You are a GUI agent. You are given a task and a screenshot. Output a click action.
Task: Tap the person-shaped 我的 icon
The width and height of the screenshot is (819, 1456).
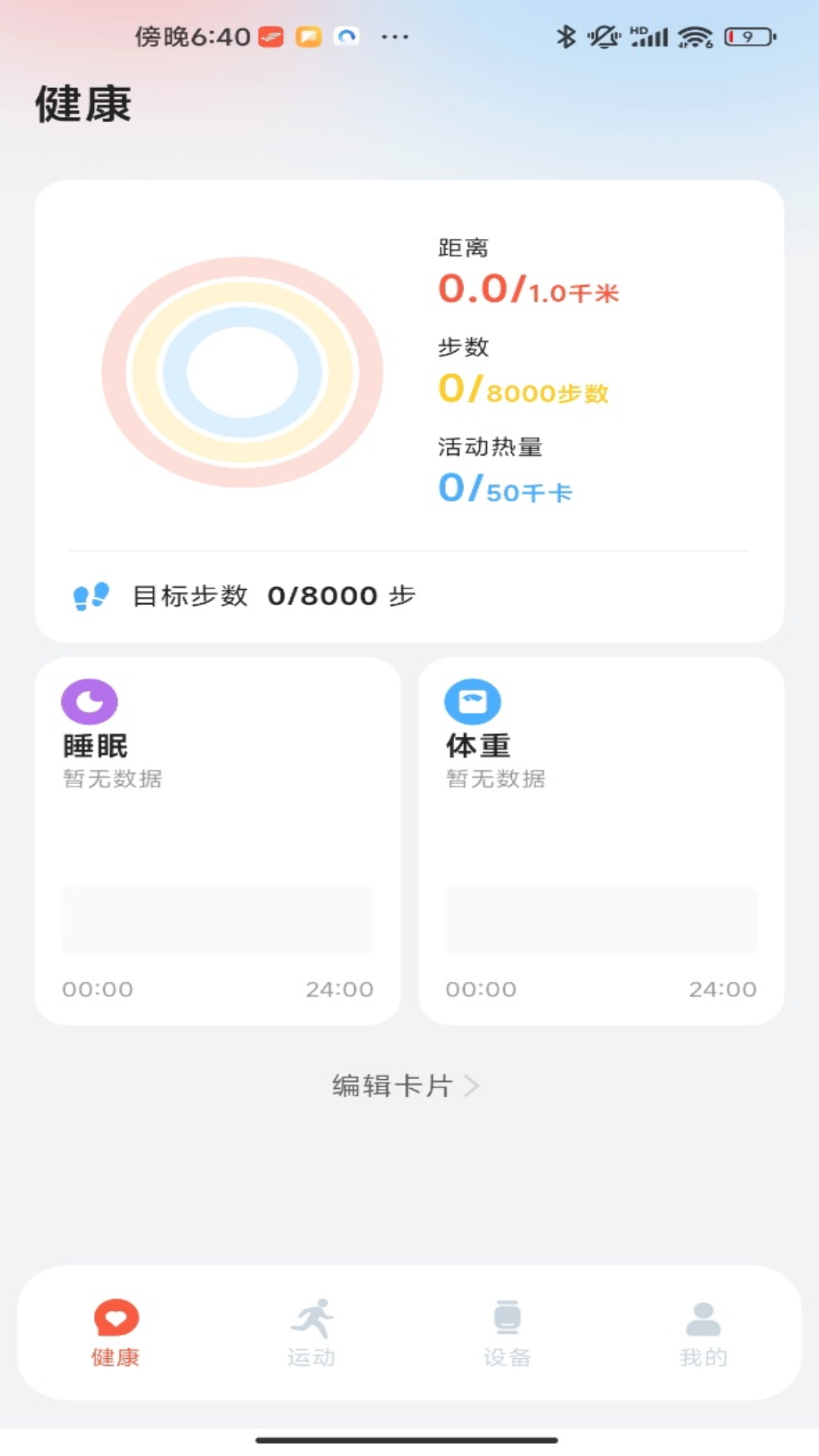703,1316
